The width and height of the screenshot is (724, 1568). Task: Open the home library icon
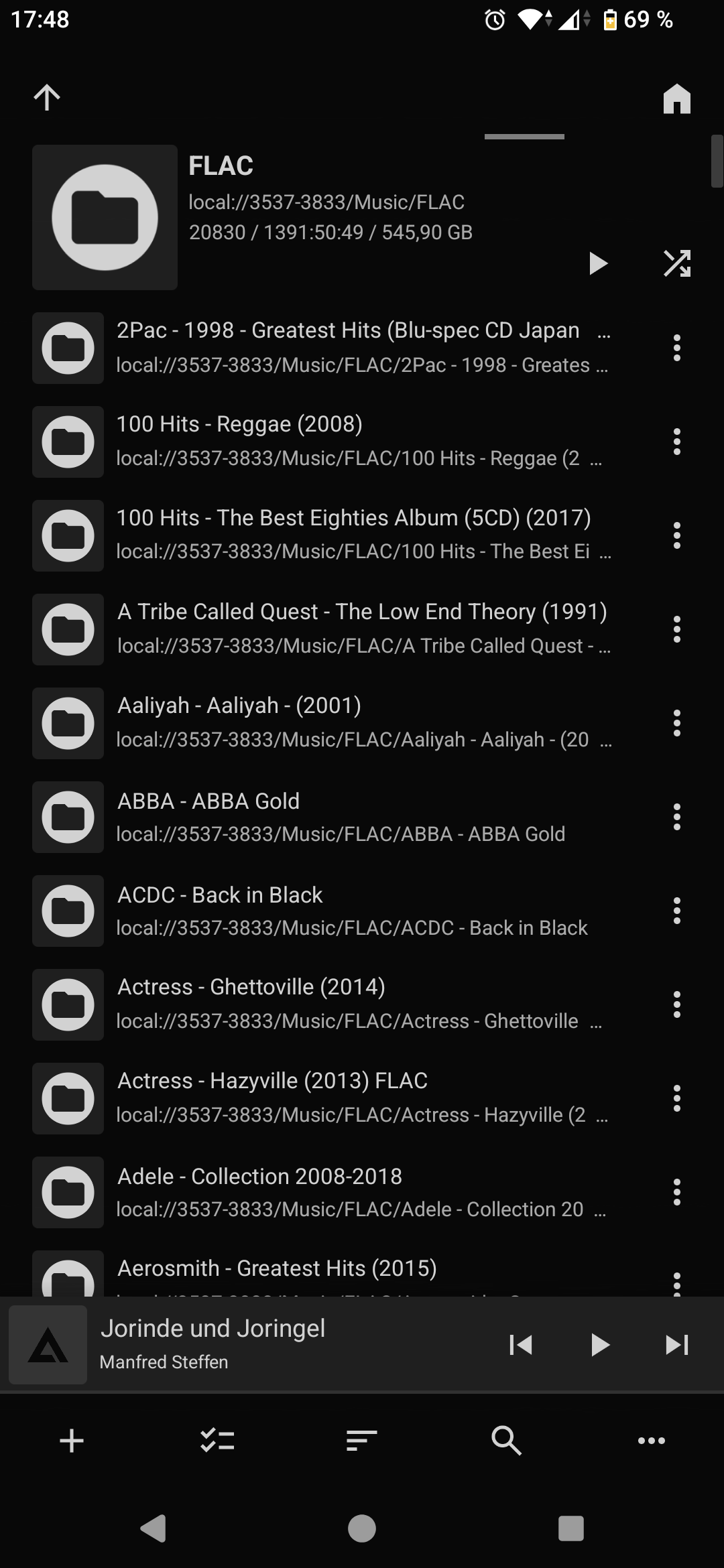point(676,99)
